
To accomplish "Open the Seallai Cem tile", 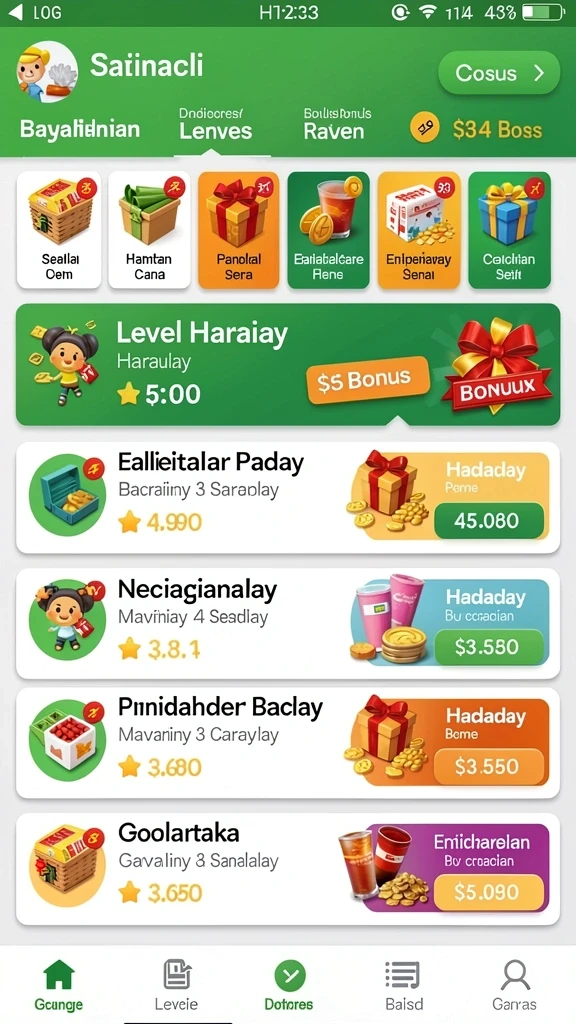I will (x=59, y=230).
